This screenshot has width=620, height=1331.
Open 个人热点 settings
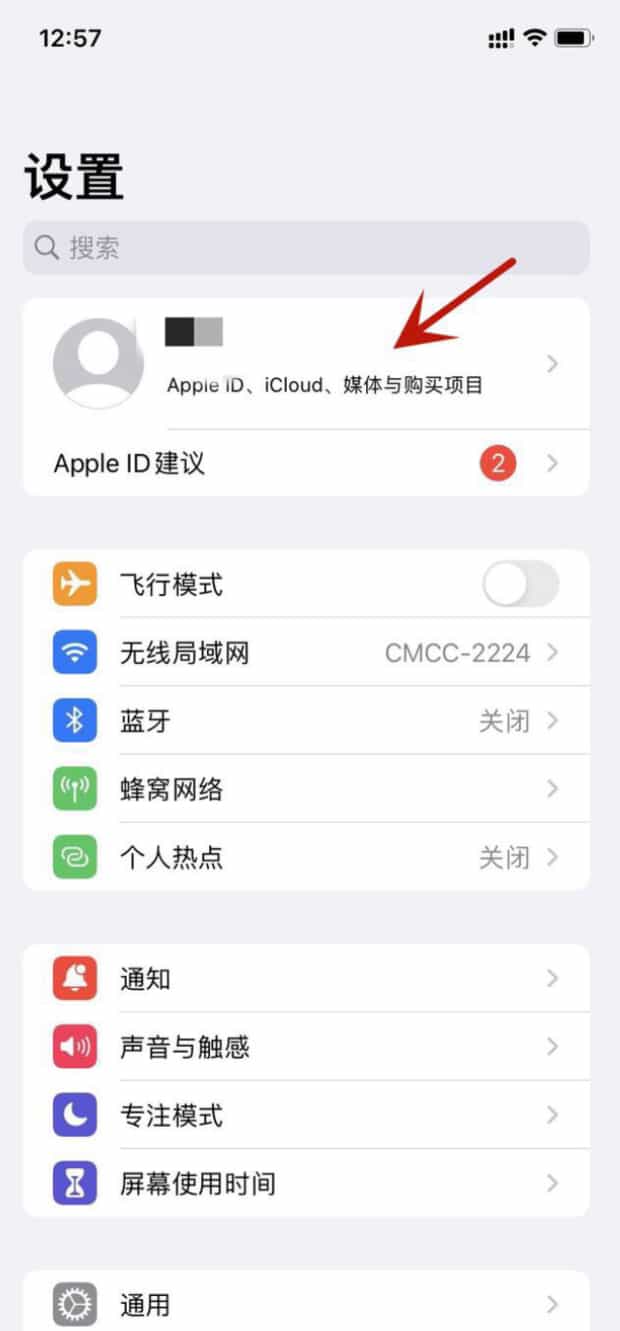pyautogui.click(x=306, y=857)
